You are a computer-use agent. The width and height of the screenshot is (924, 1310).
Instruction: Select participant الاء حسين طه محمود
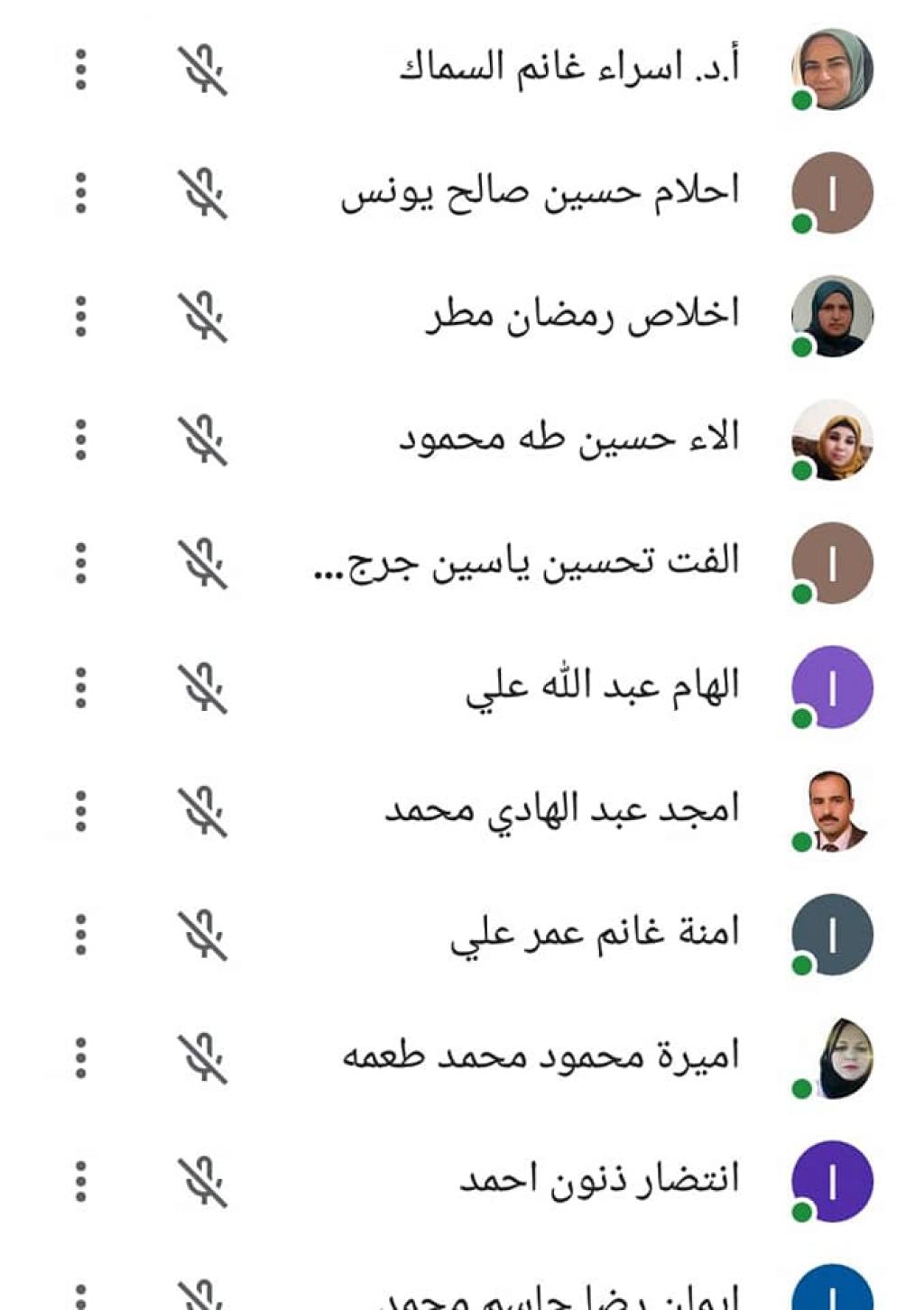[x=568, y=439]
